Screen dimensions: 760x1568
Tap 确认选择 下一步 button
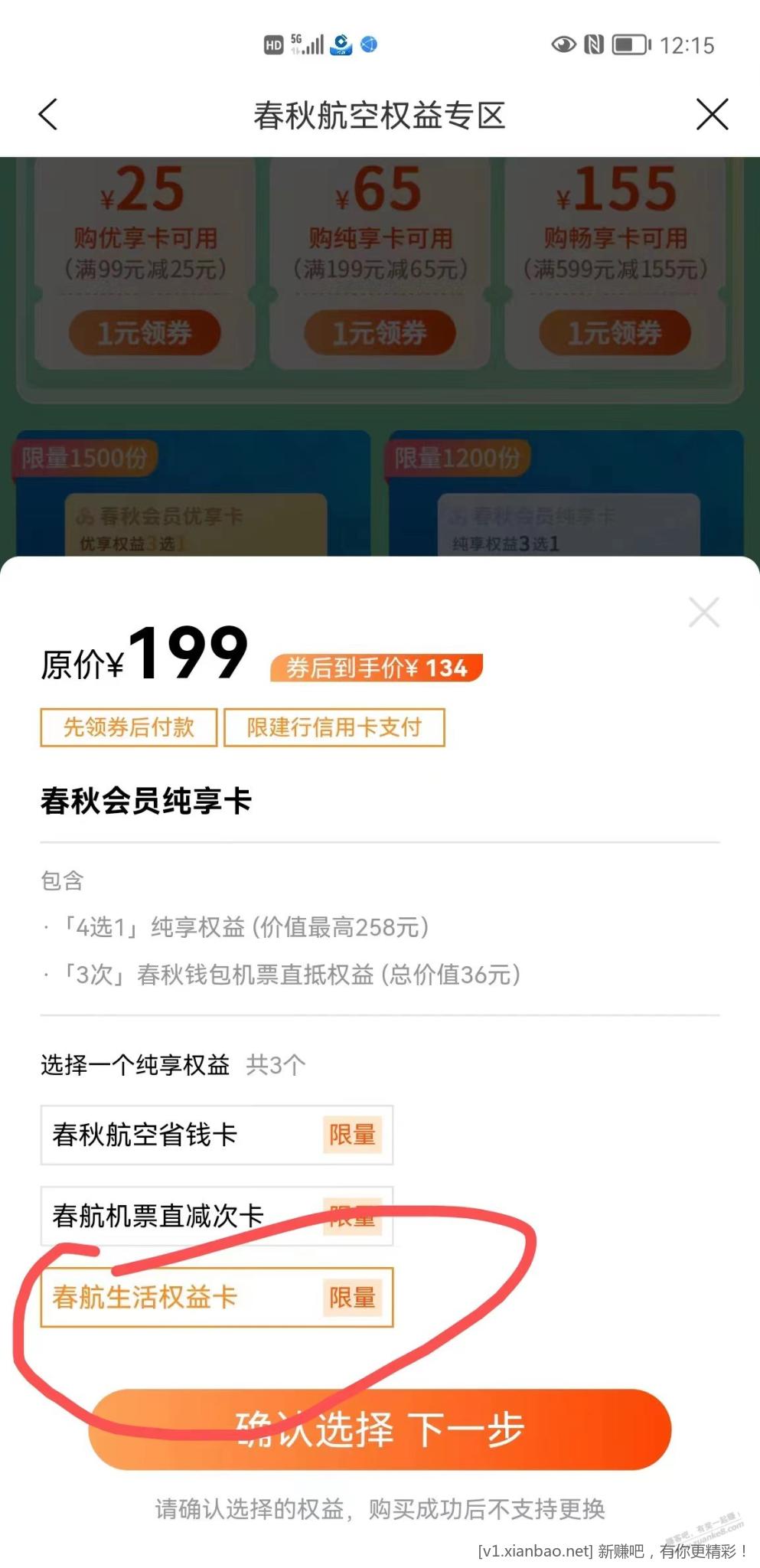point(380,1429)
